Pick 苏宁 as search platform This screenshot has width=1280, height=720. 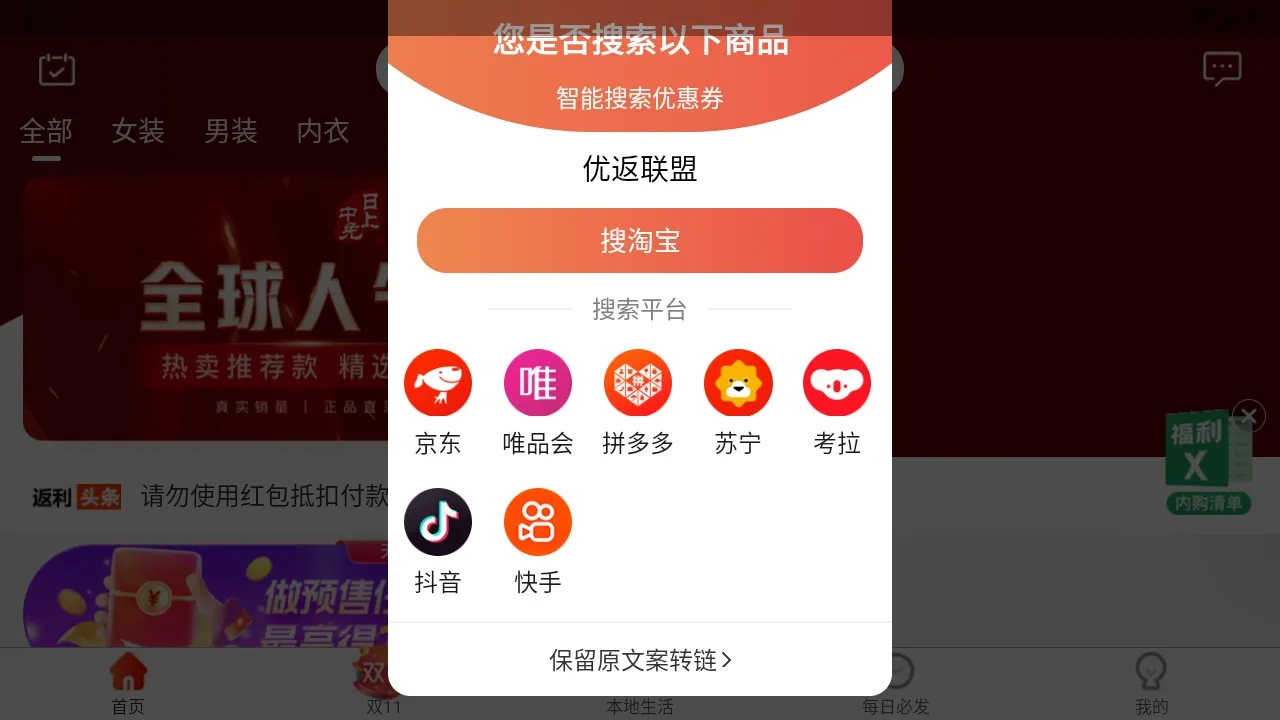tap(738, 383)
